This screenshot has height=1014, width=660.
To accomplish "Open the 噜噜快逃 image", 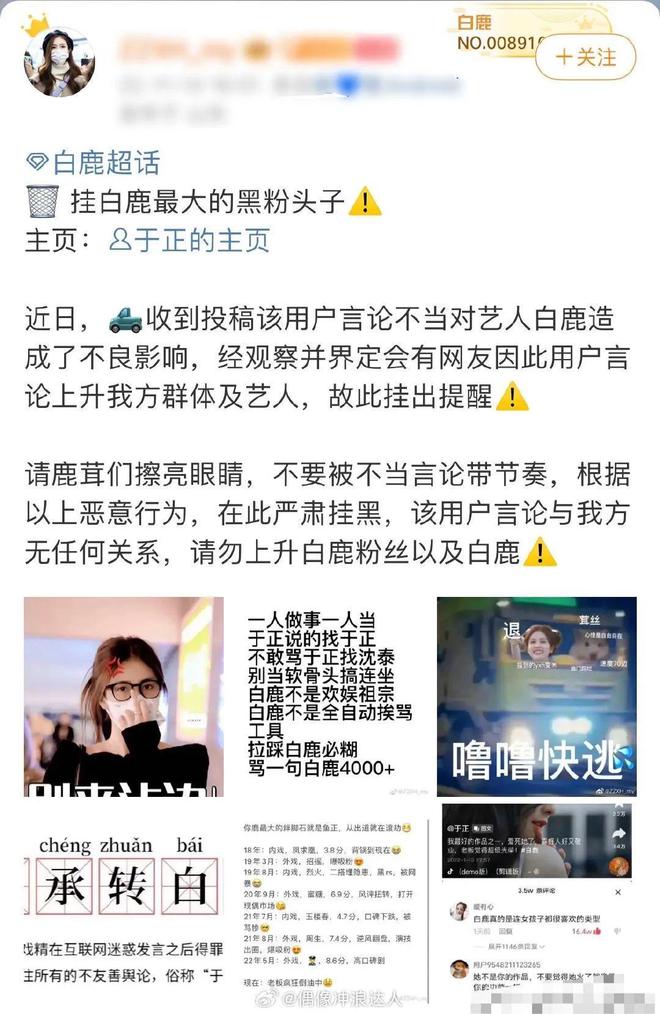I will point(536,696).
